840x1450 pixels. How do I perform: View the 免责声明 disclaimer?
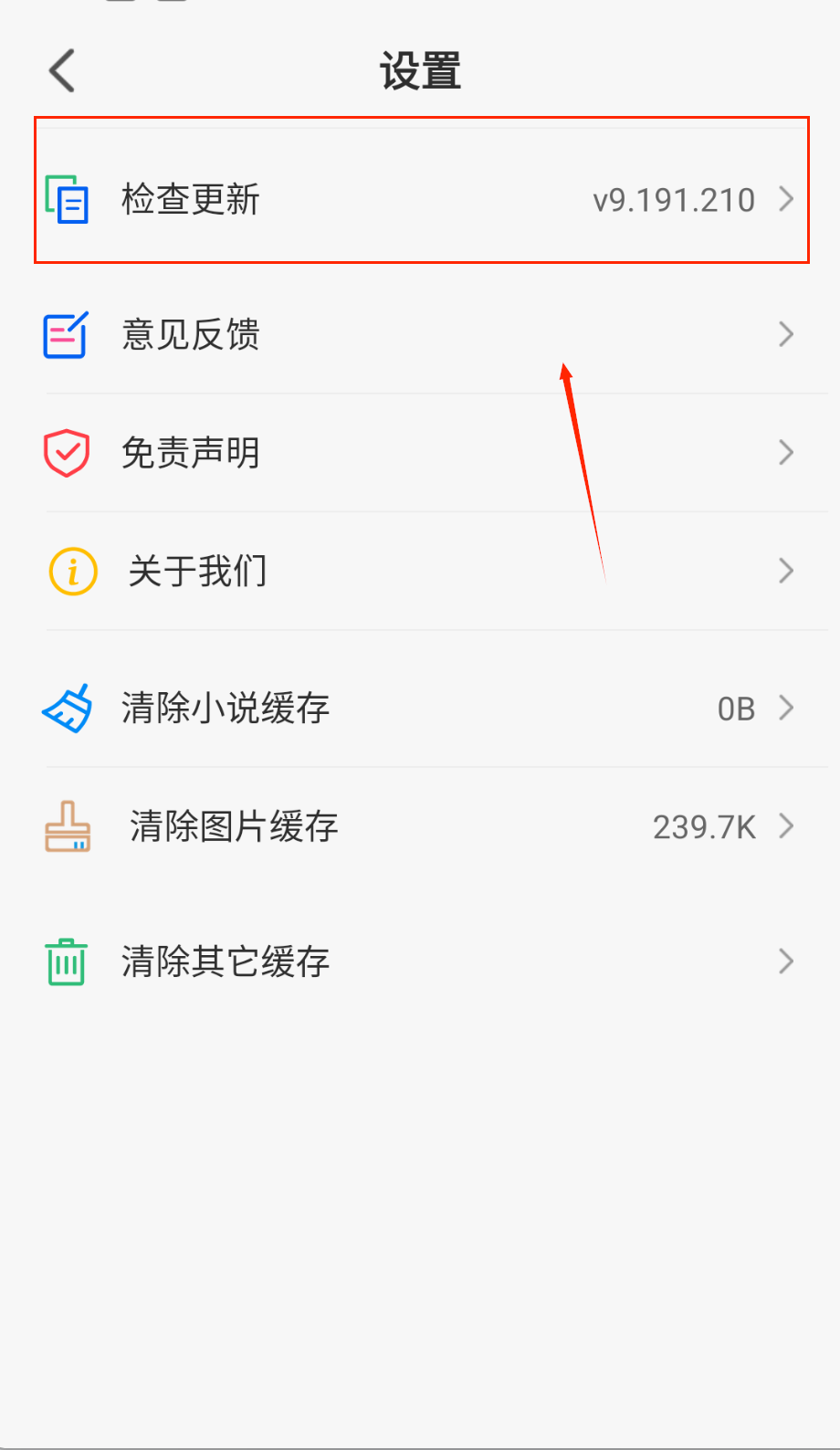pos(420,453)
